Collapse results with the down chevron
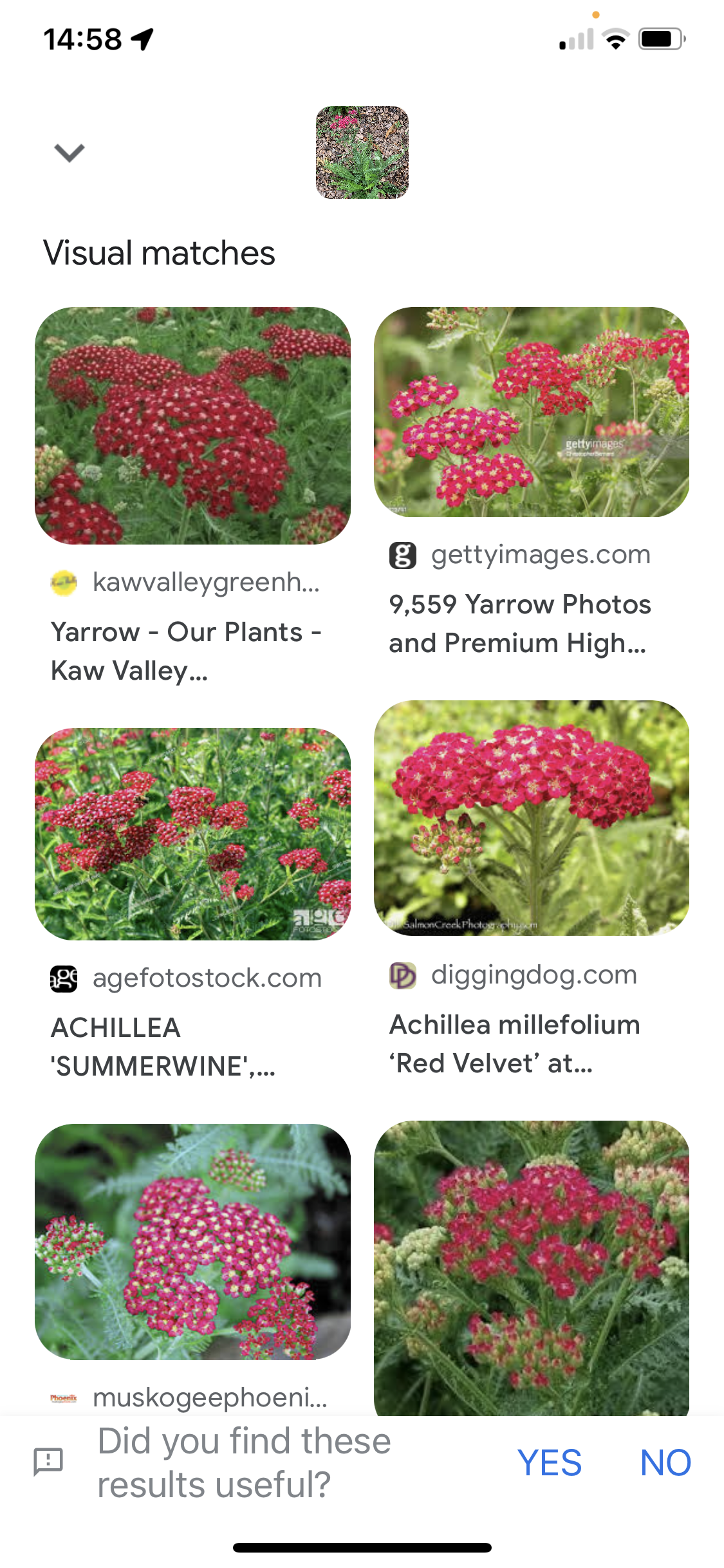This screenshot has width=724, height=1568. tap(69, 153)
